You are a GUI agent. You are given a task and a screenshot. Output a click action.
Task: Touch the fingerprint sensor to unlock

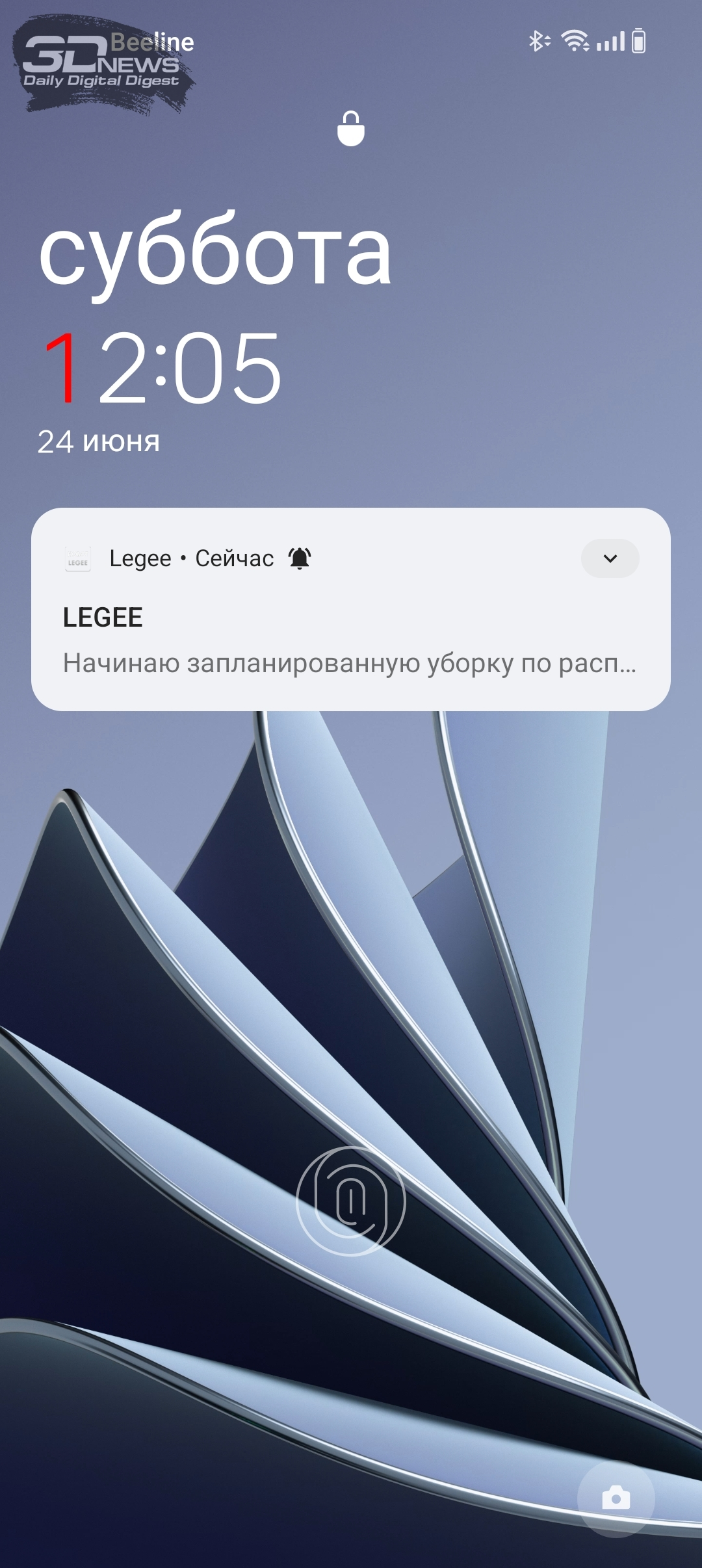(x=351, y=1201)
